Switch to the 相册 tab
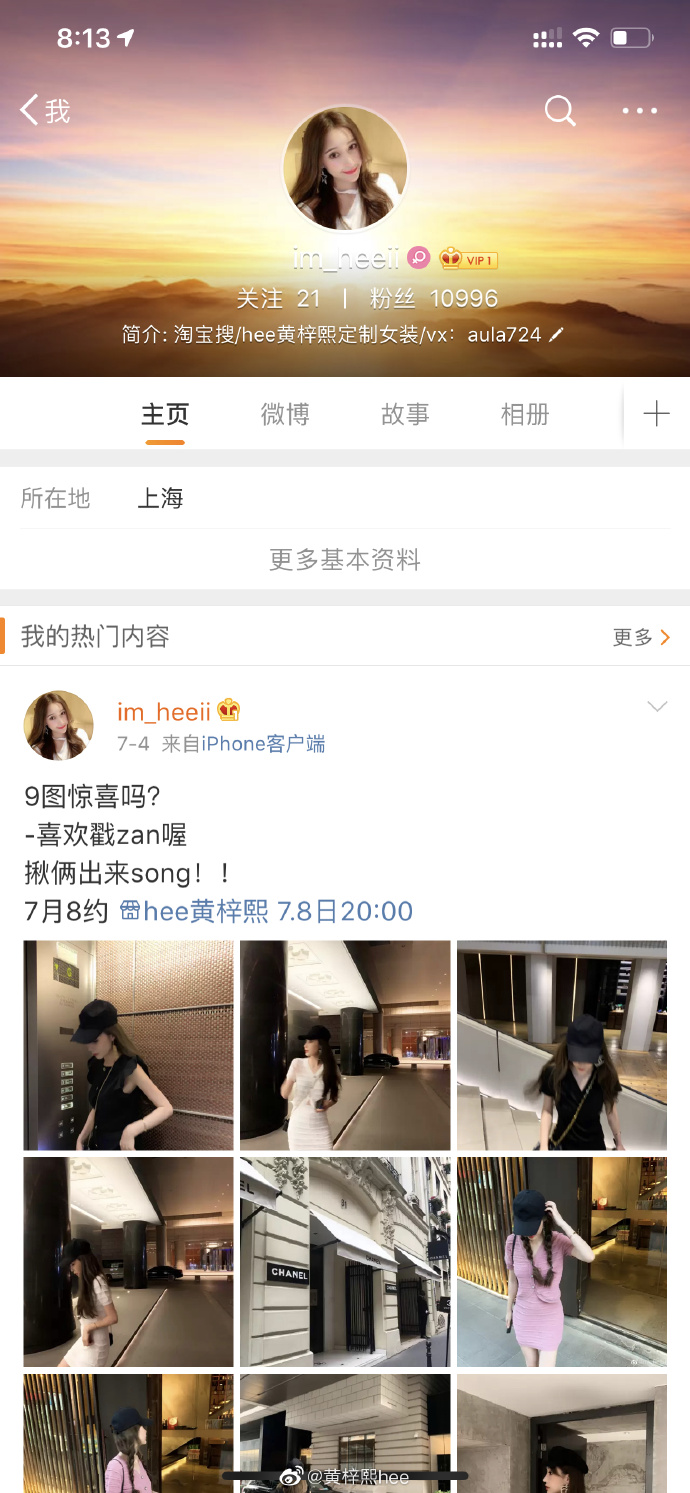This screenshot has height=1493, width=690. [x=525, y=414]
